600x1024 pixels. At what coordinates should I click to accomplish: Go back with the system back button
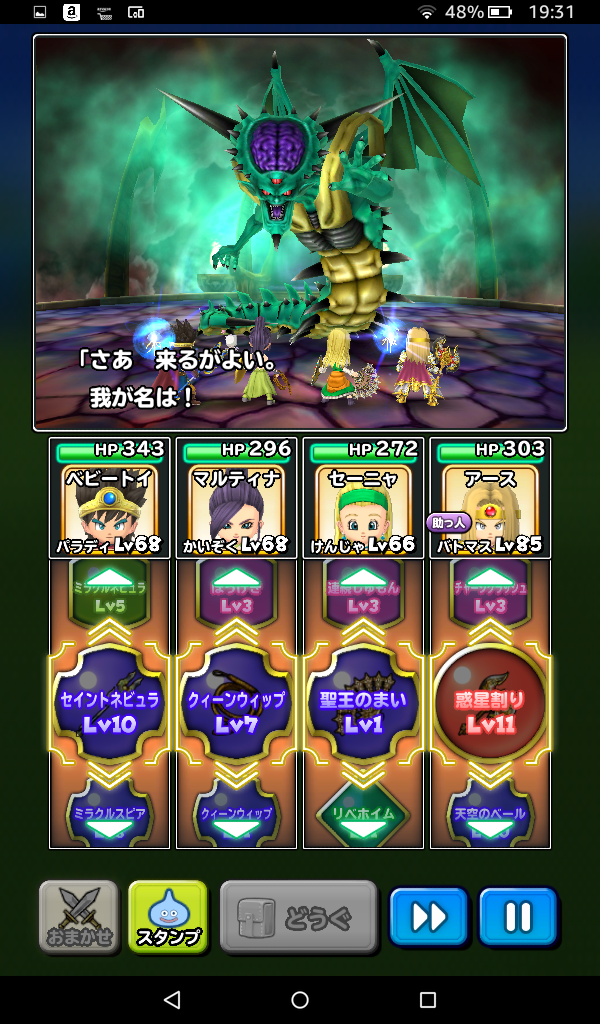(x=172, y=1000)
